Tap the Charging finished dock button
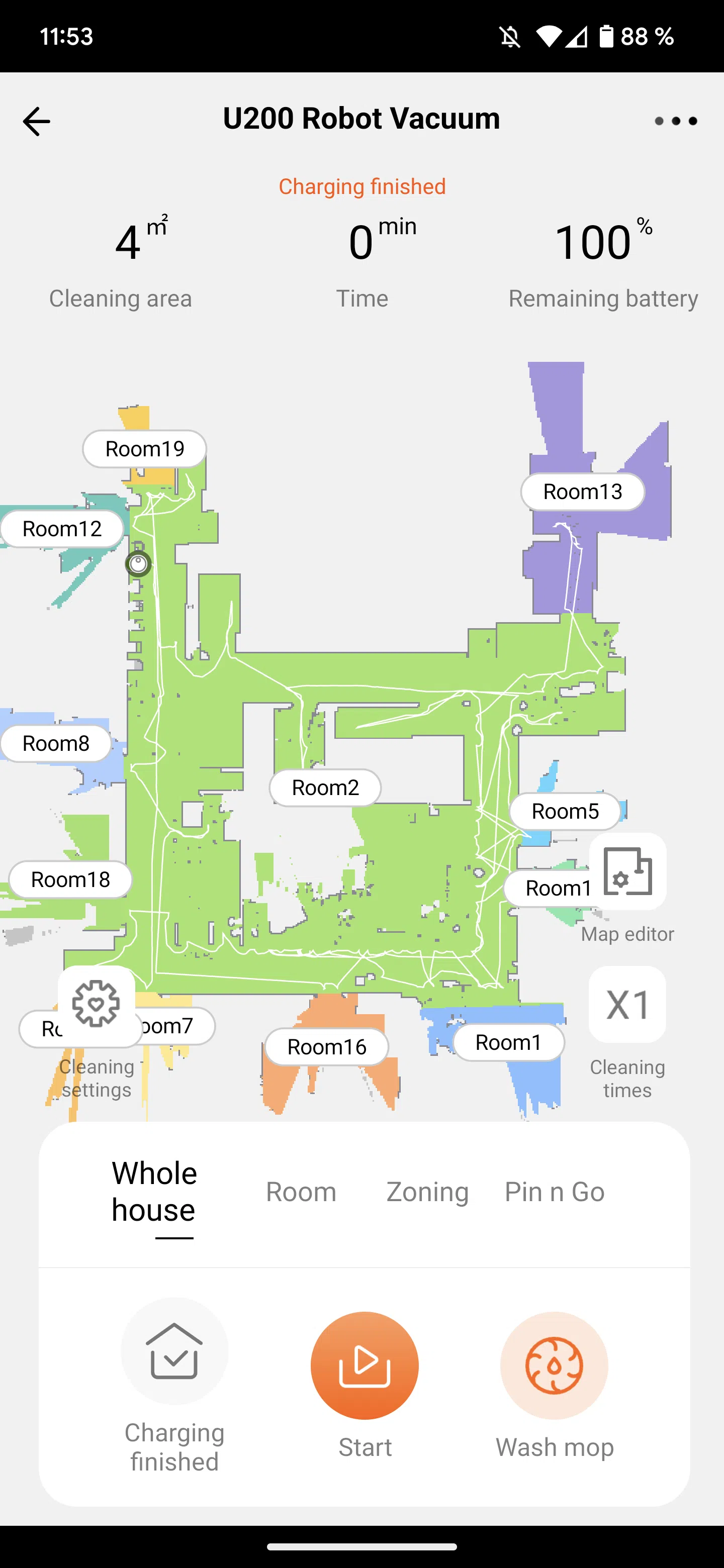 point(174,1351)
